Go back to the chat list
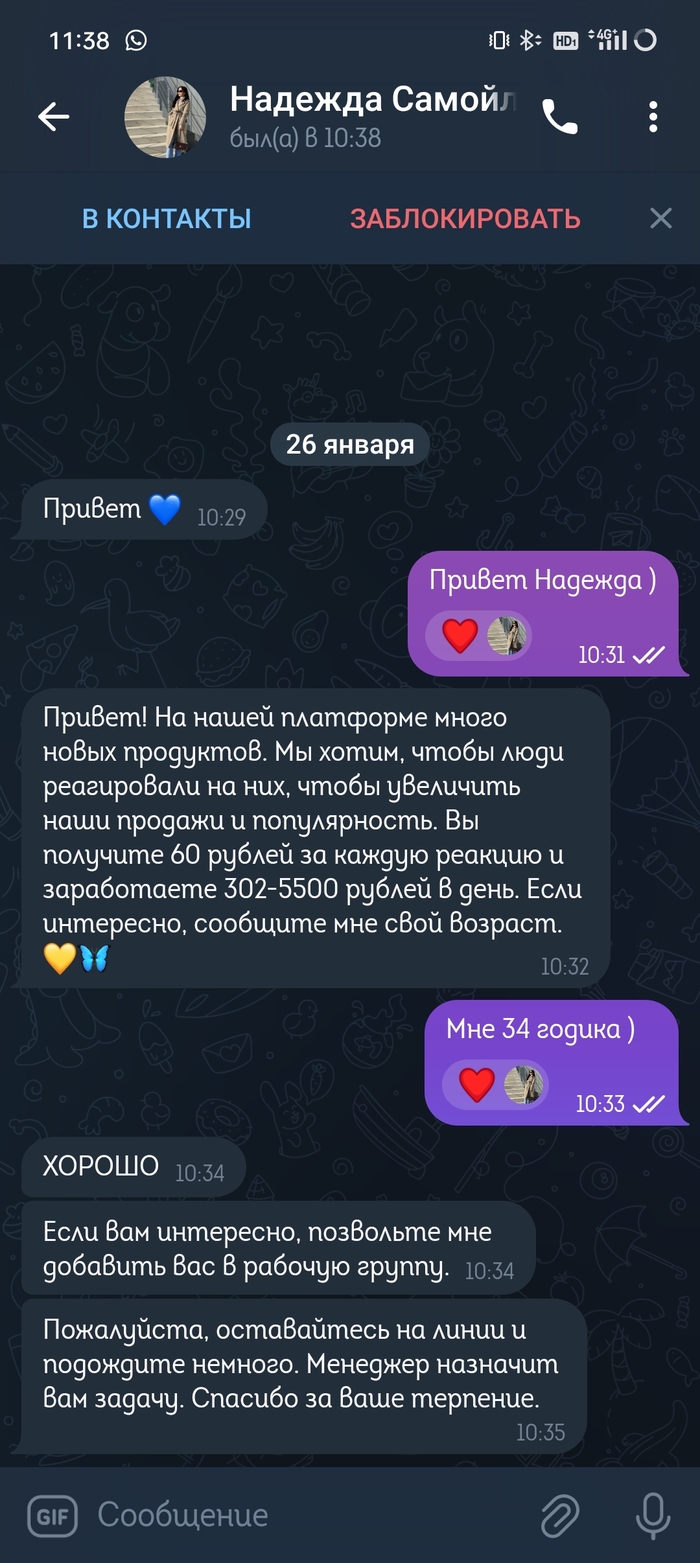Viewport: 700px width, 1563px height. click(x=54, y=118)
